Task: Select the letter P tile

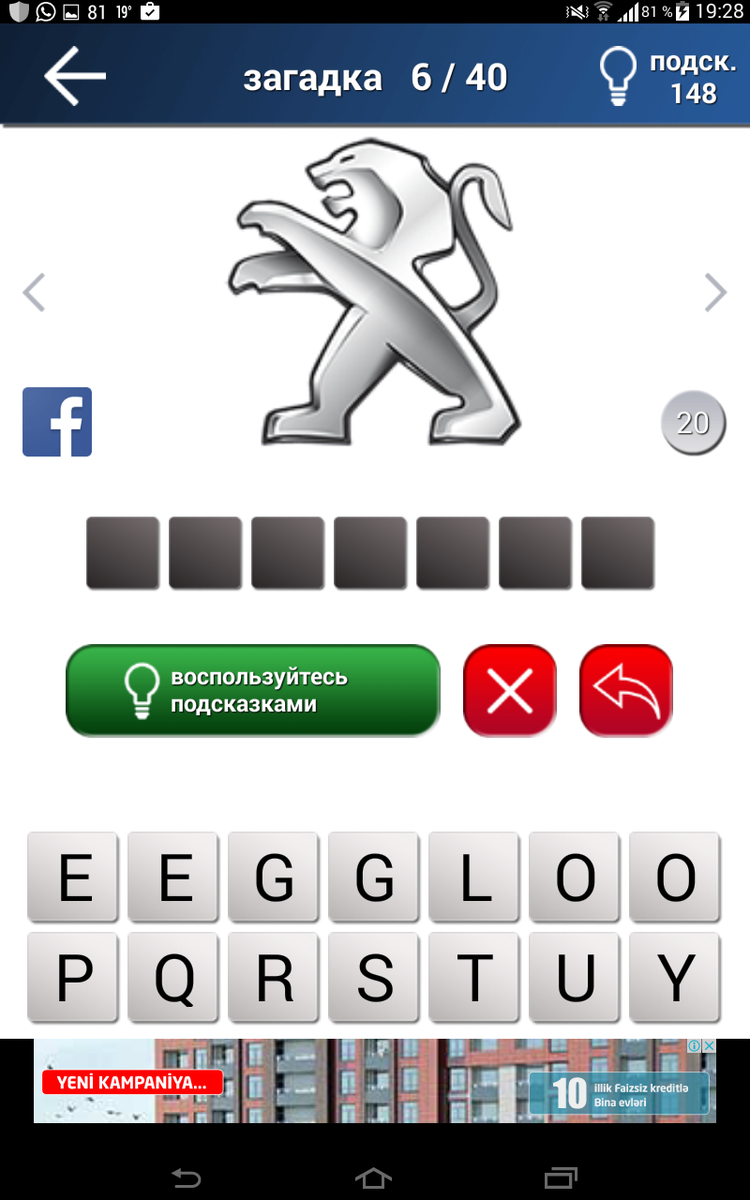Action: click(73, 978)
